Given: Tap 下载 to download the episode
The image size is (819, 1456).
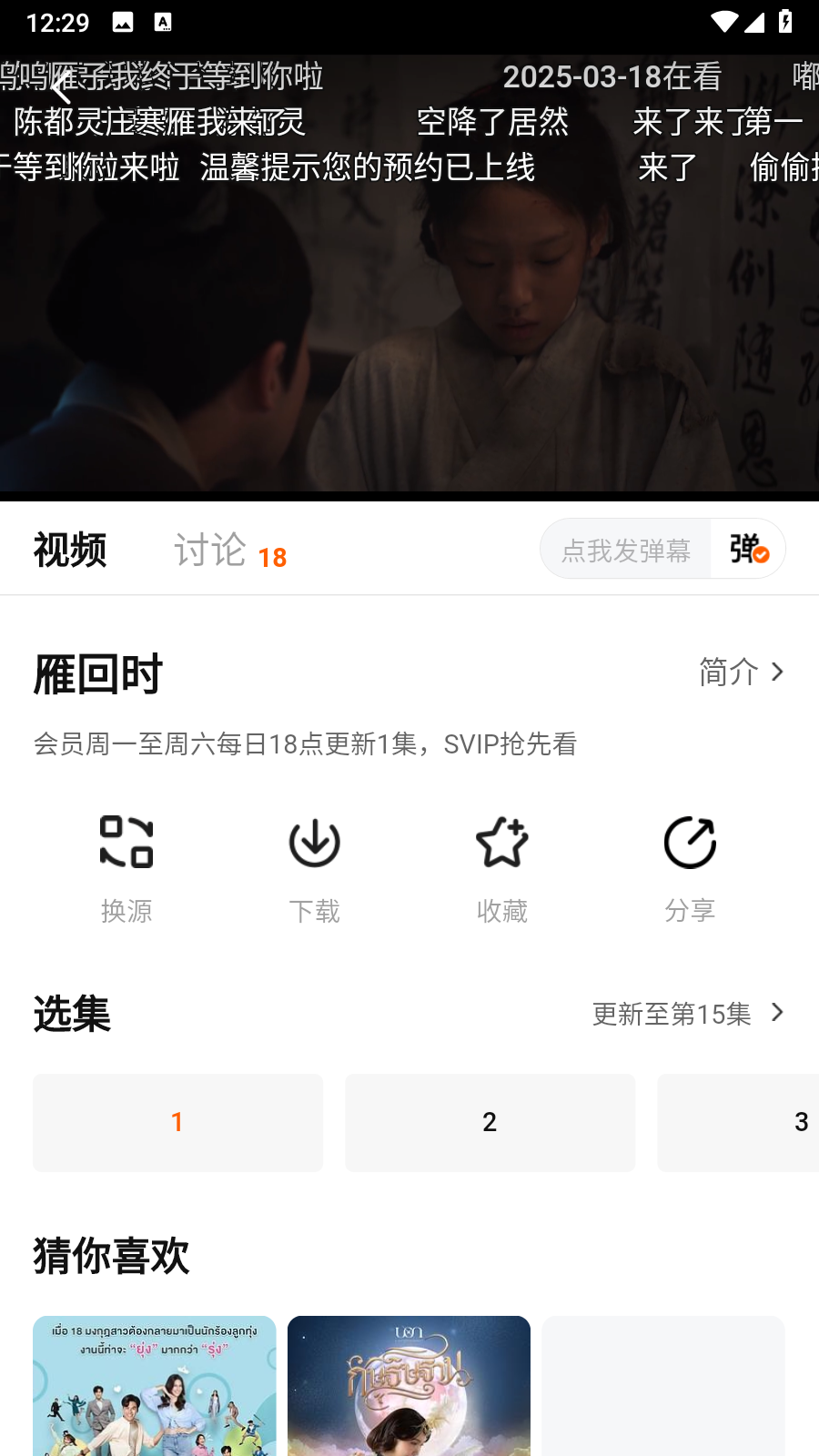Looking at the screenshot, I should point(314,869).
